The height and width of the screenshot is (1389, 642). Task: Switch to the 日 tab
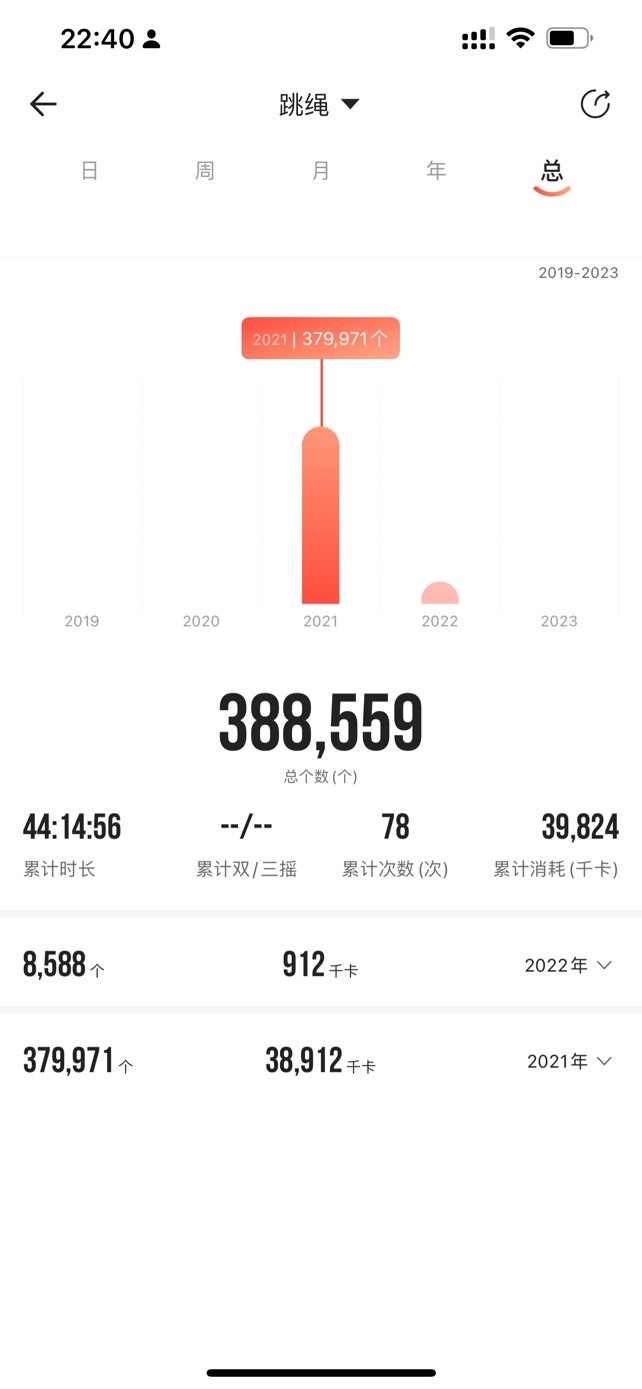[89, 171]
